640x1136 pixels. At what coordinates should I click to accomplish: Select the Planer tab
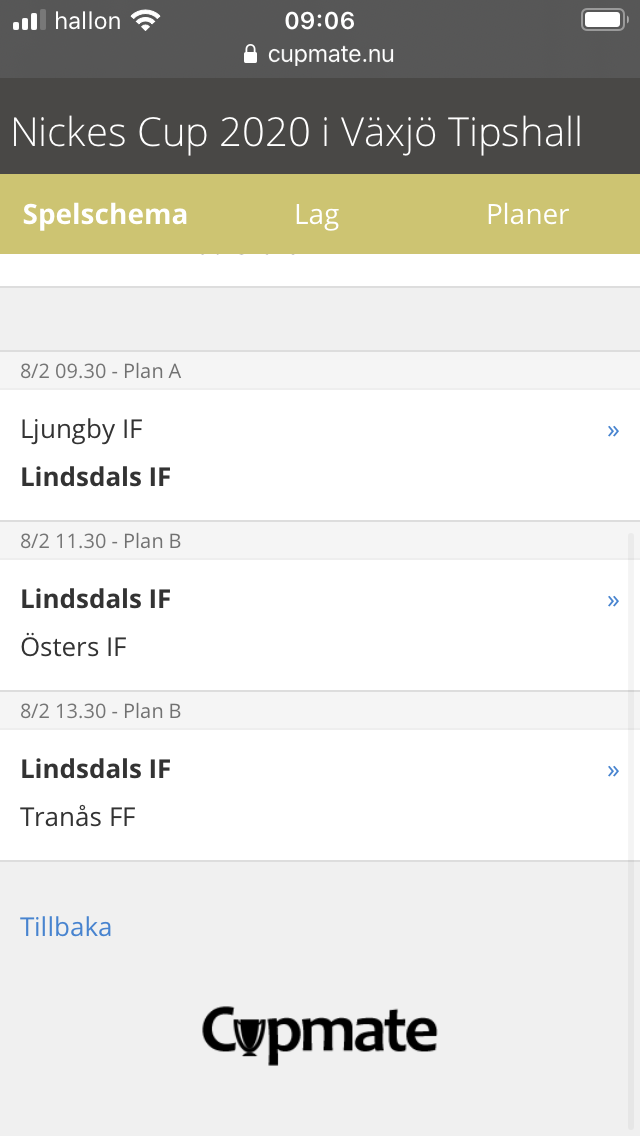[527, 214]
